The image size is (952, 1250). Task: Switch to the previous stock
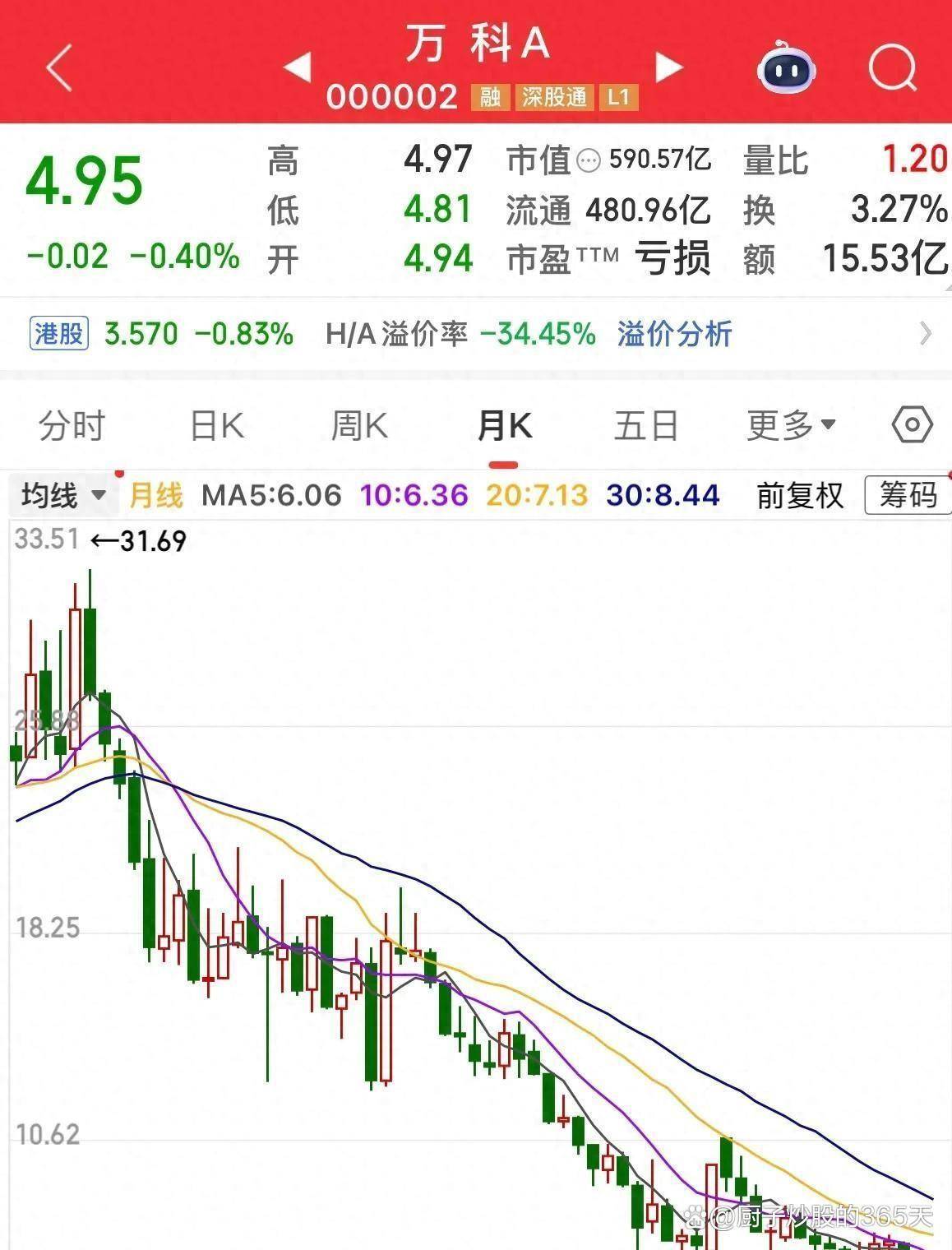297,67
